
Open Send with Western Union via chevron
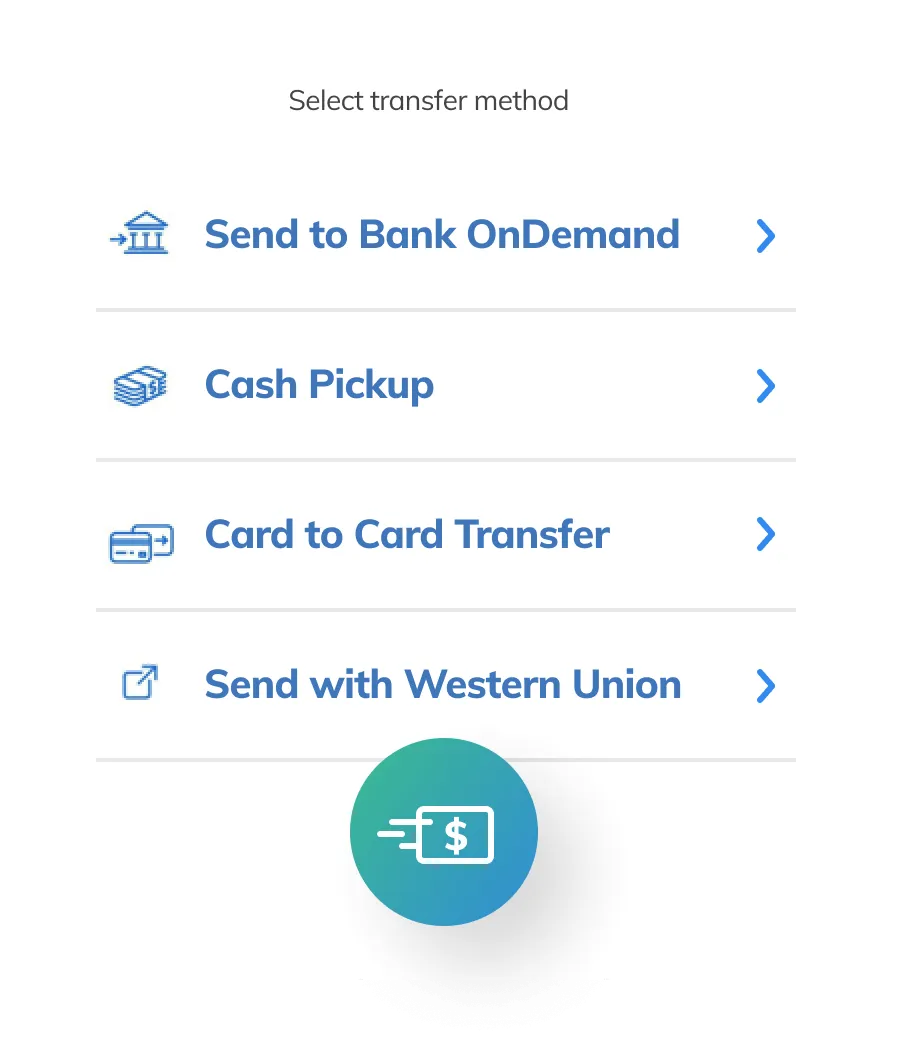pos(766,686)
